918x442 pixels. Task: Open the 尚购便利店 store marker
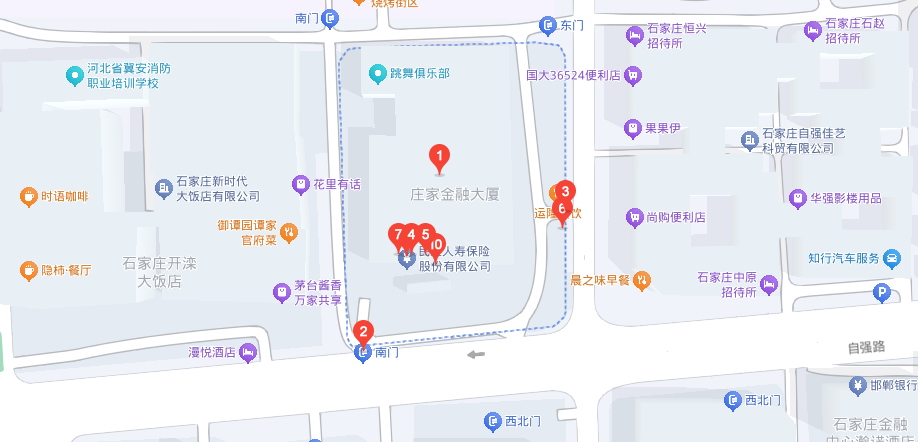click(632, 217)
